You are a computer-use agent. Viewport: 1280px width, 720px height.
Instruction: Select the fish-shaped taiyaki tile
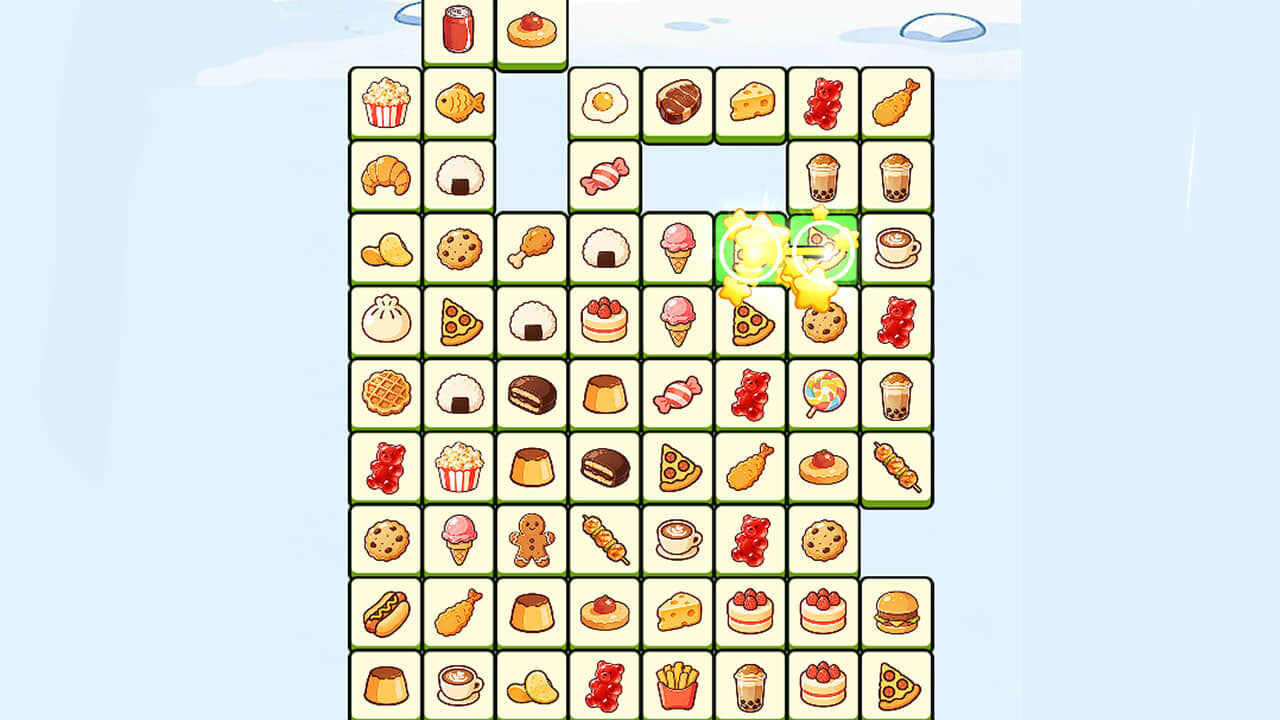click(459, 102)
